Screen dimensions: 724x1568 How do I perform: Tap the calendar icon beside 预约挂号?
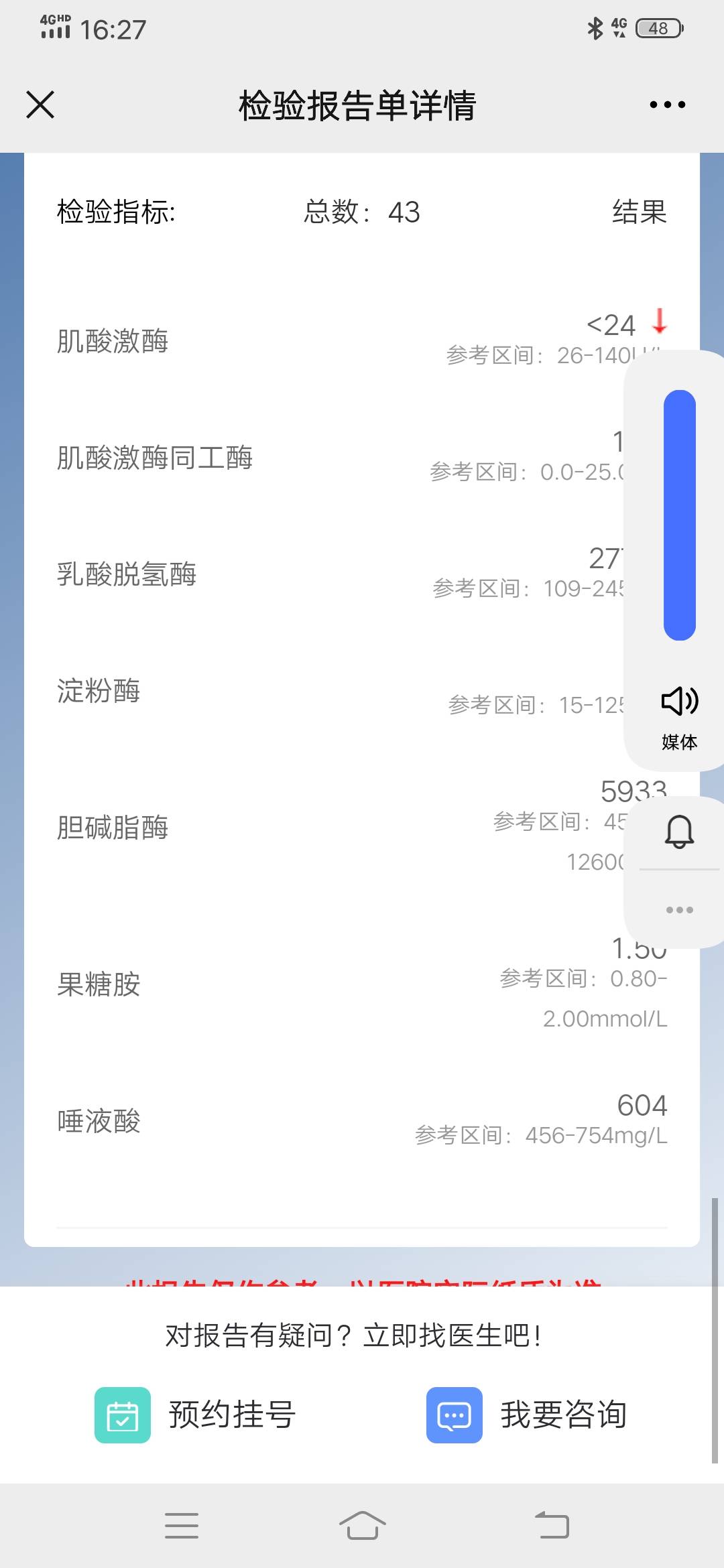(x=123, y=1416)
